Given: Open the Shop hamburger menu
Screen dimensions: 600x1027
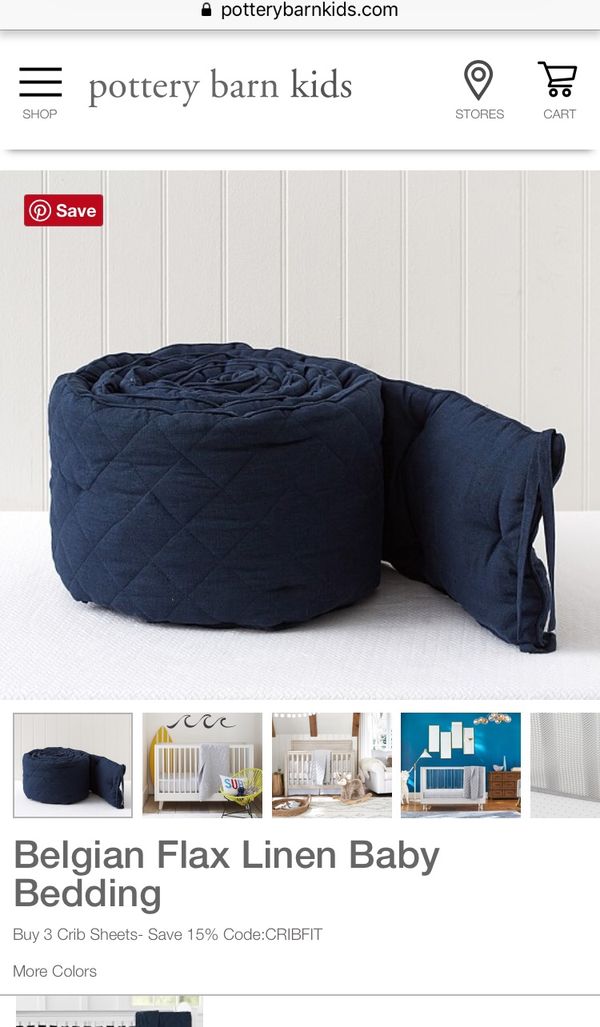Looking at the screenshot, I should click(x=40, y=91).
